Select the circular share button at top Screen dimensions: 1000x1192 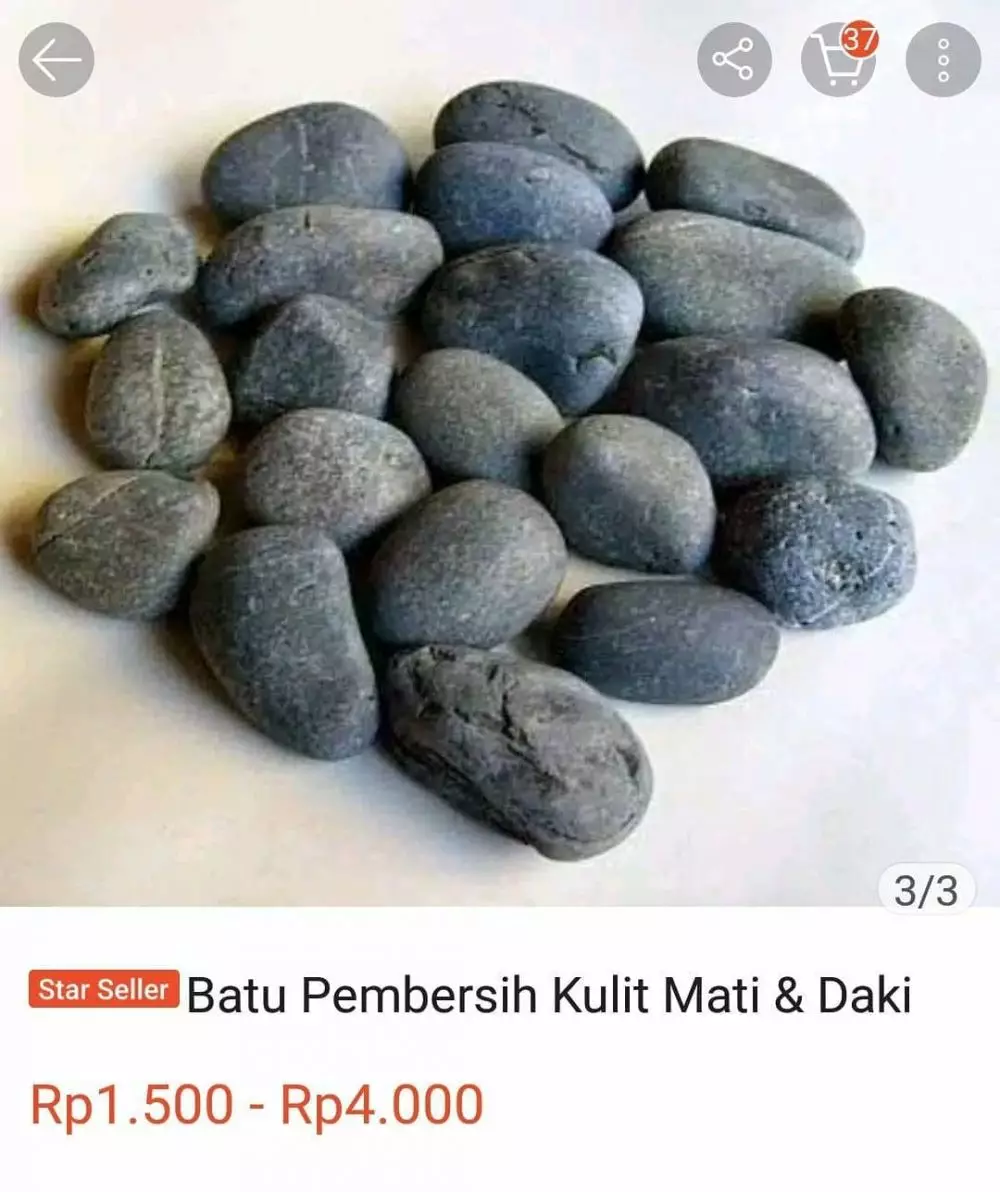point(735,58)
